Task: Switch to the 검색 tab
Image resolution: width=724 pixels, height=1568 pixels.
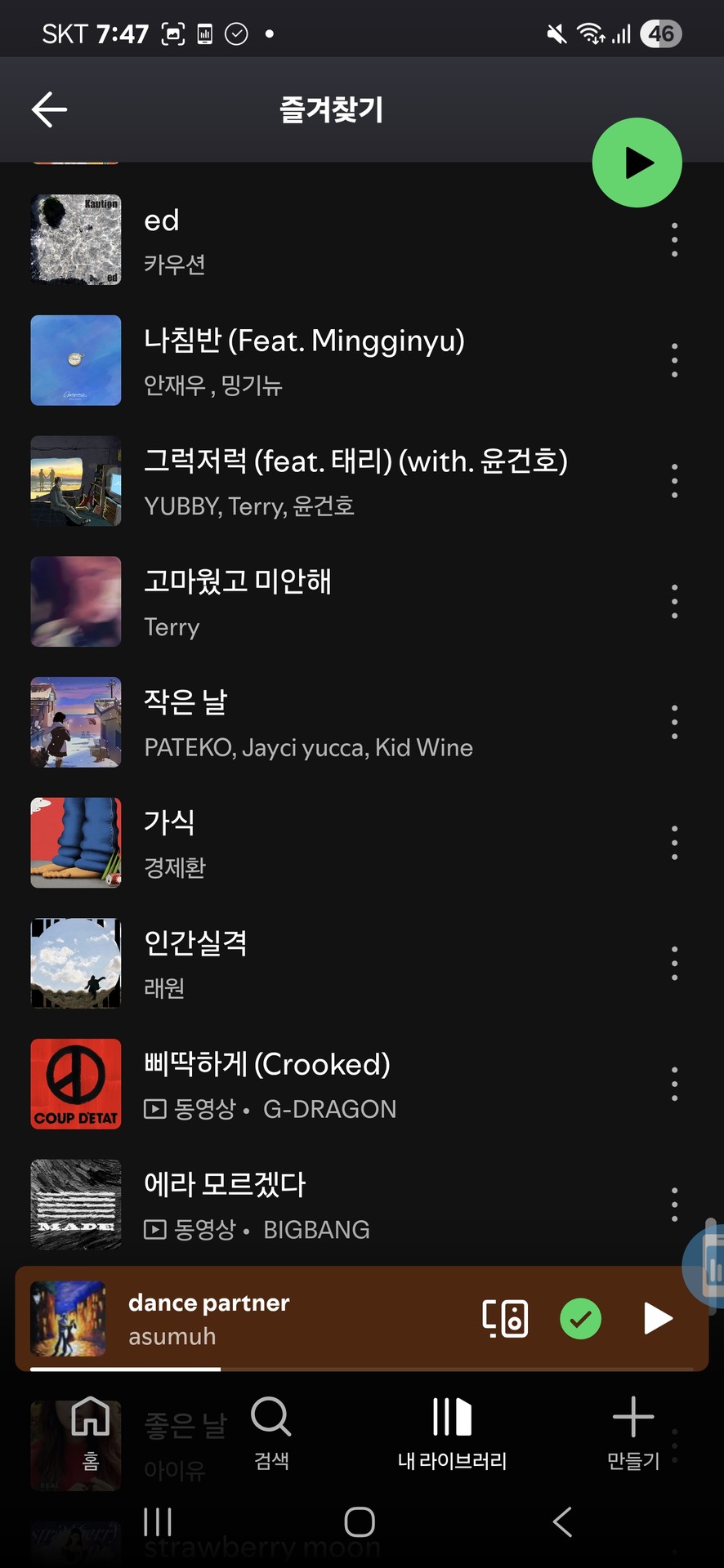Action: click(271, 1432)
